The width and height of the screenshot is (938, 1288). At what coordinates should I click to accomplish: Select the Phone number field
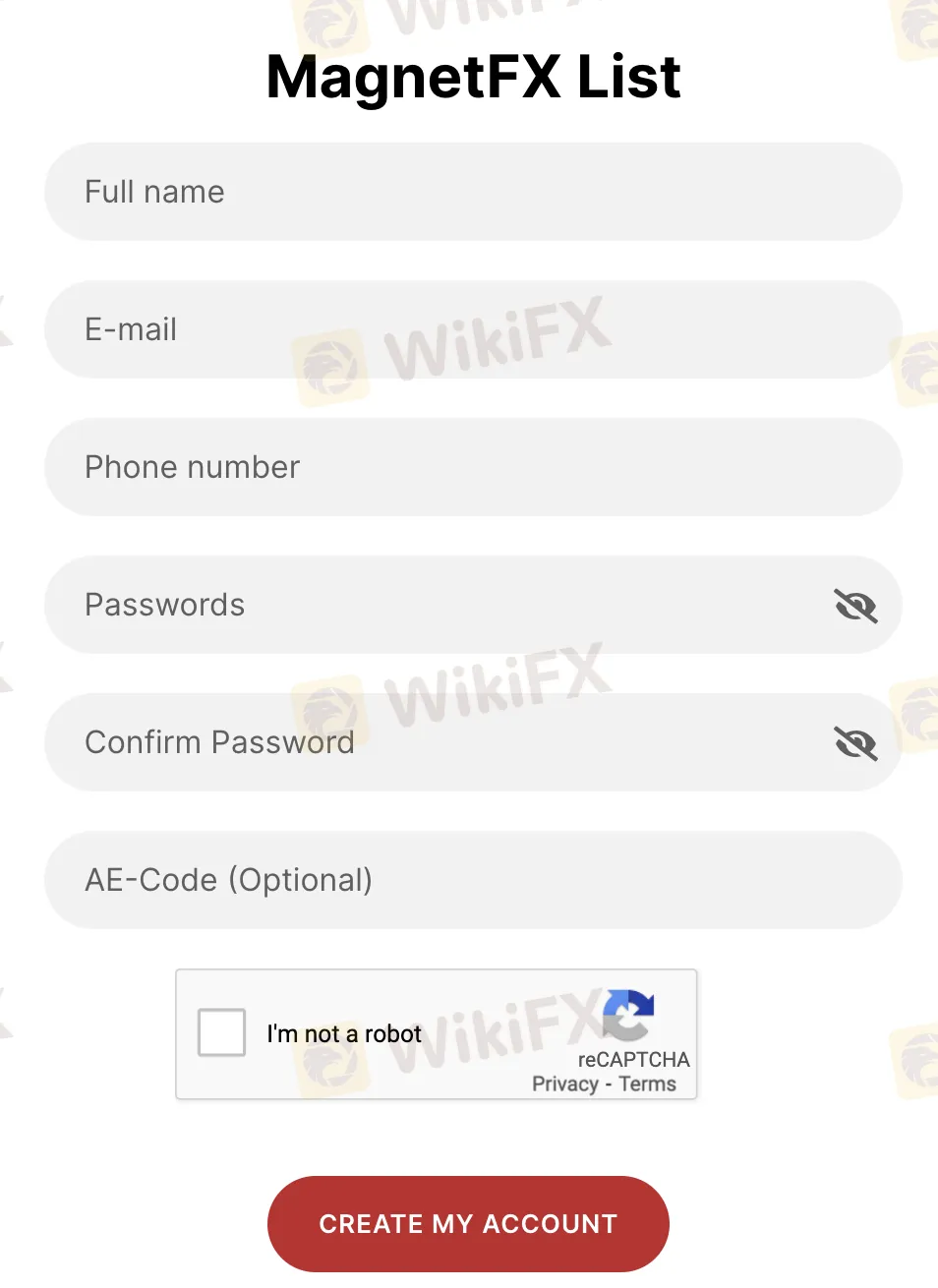(472, 467)
